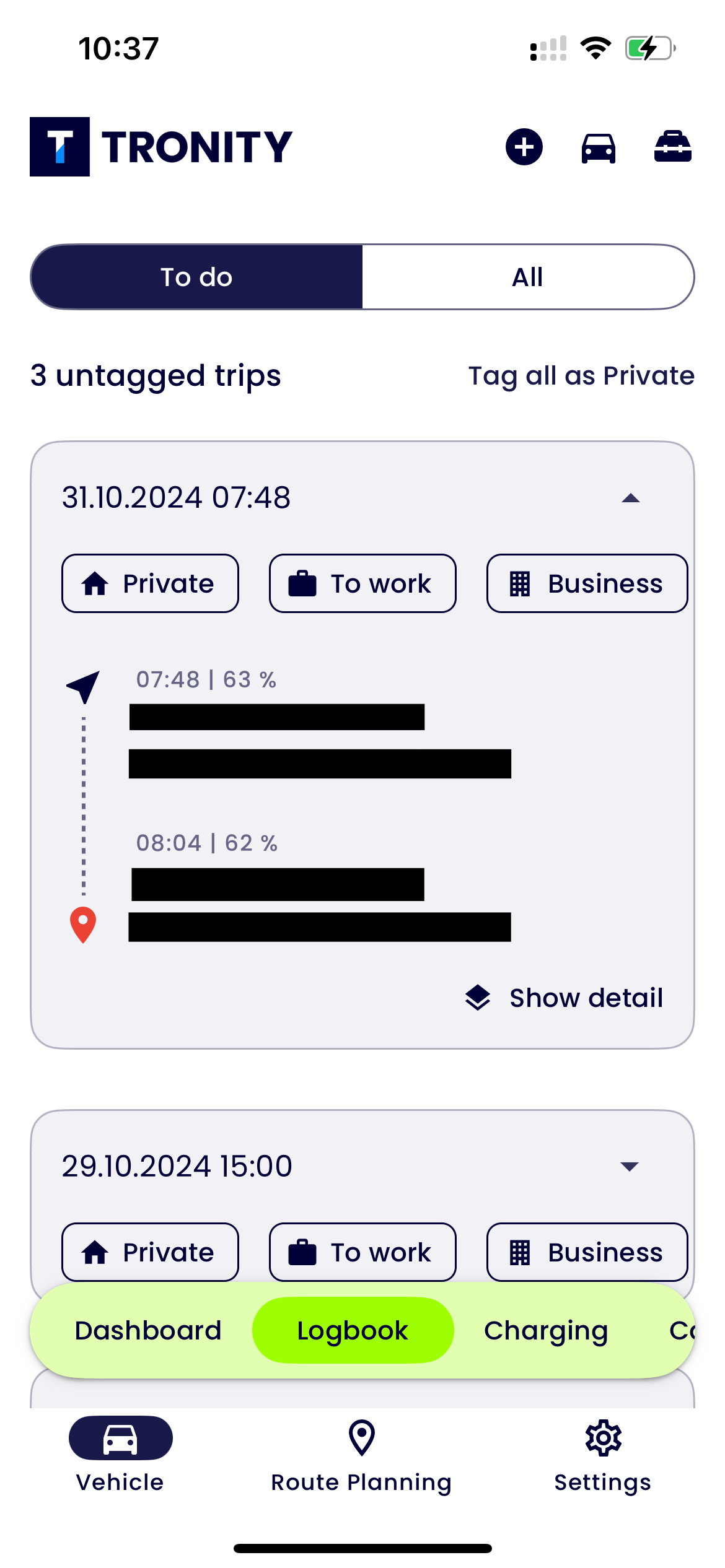Mark the 29.10.2024 trip as Business
This screenshot has height=1568, width=725.
[587, 1252]
